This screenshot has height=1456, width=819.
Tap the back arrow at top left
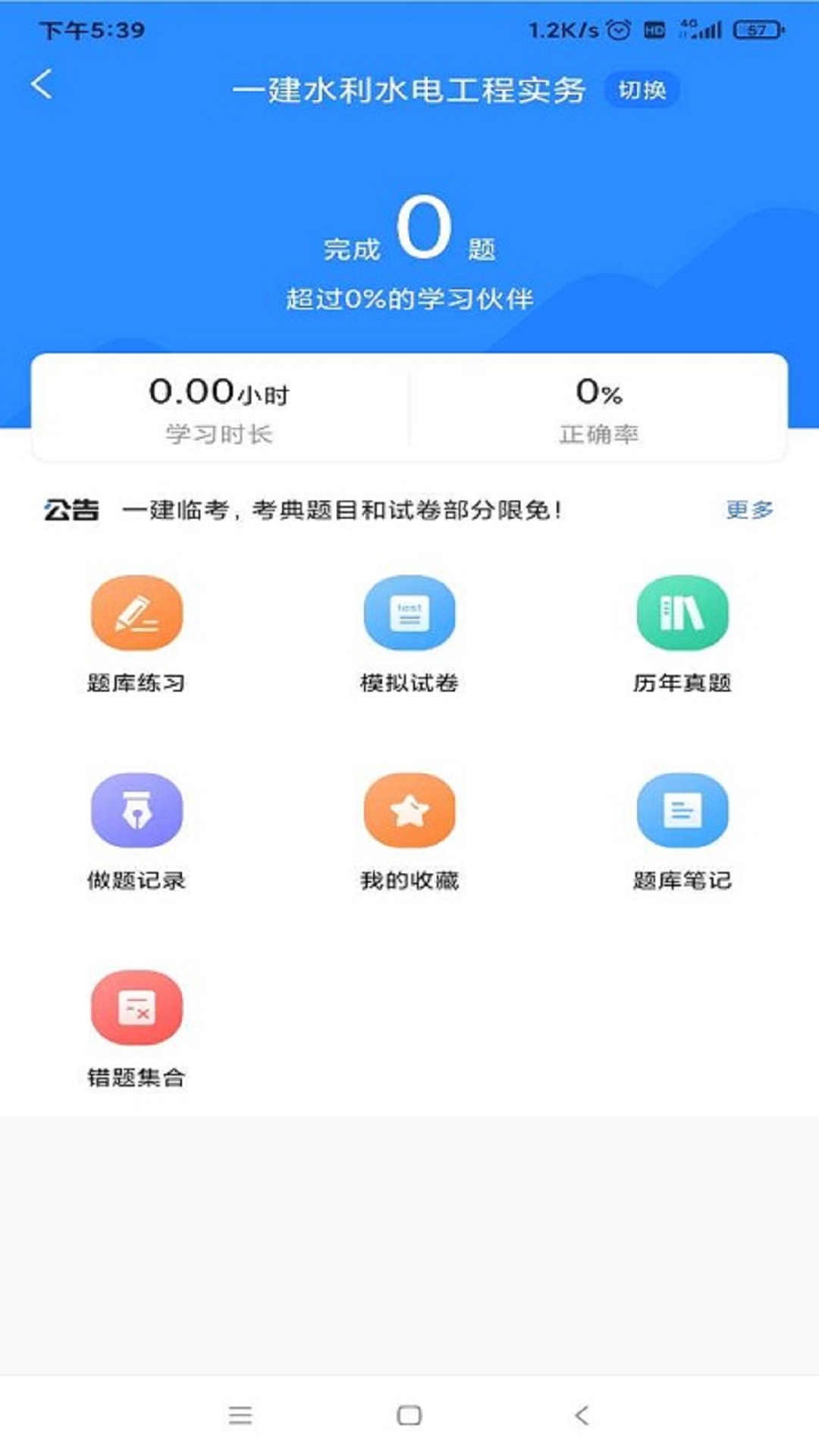click(42, 85)
